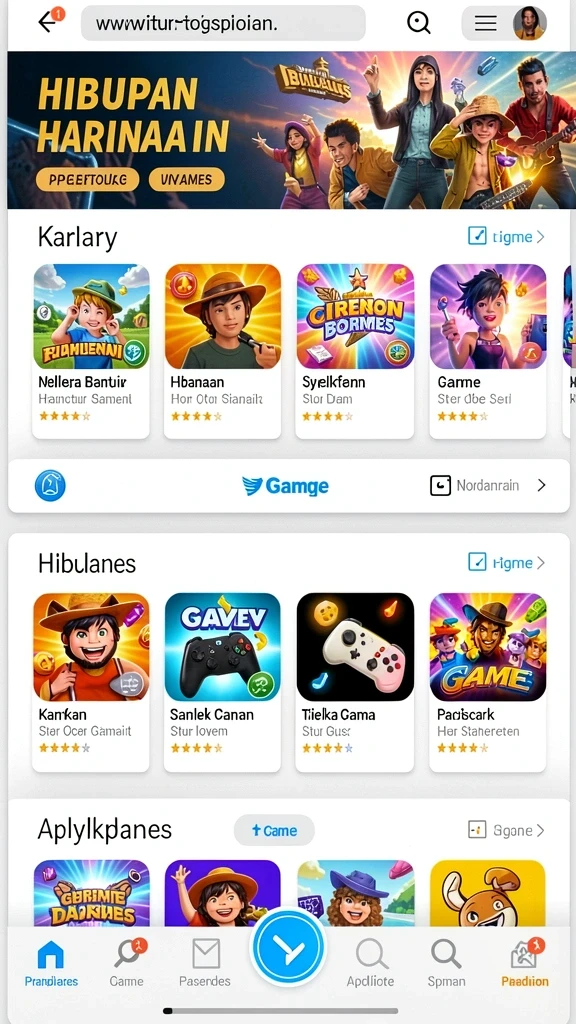Open the Nordanrain link
This screenshot has height=1024, width=576.
pos(488,485)
